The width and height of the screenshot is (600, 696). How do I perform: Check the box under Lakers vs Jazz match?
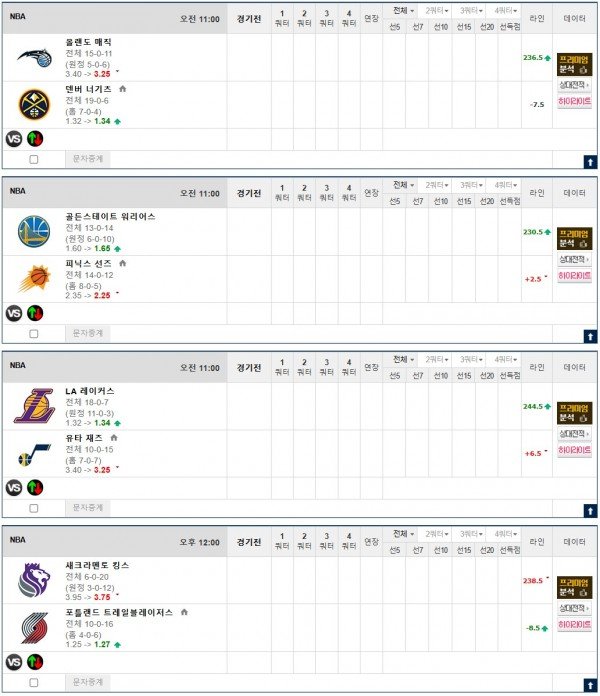(34, 508)
